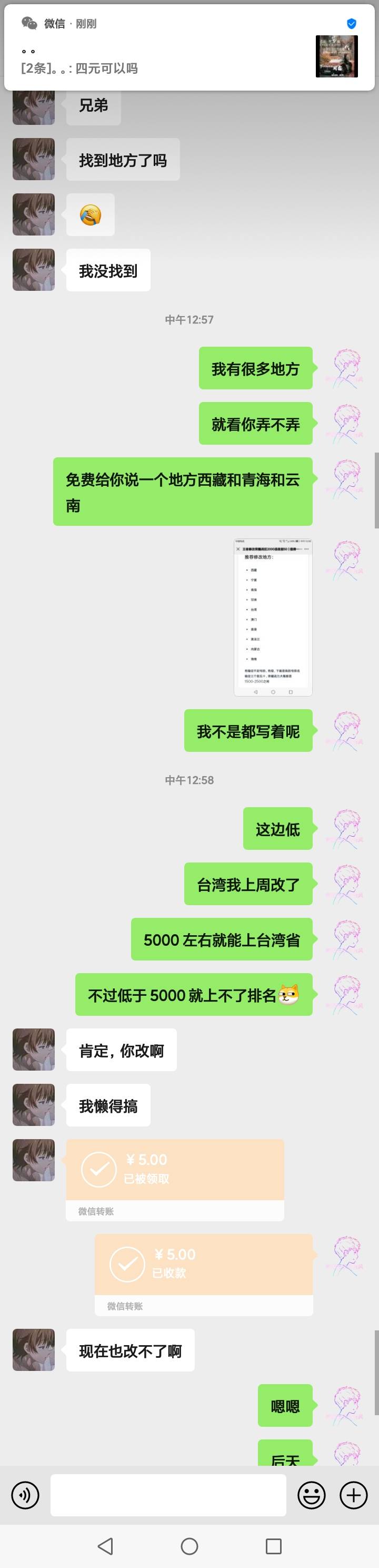Focus the message text field

pos(168,1495)
